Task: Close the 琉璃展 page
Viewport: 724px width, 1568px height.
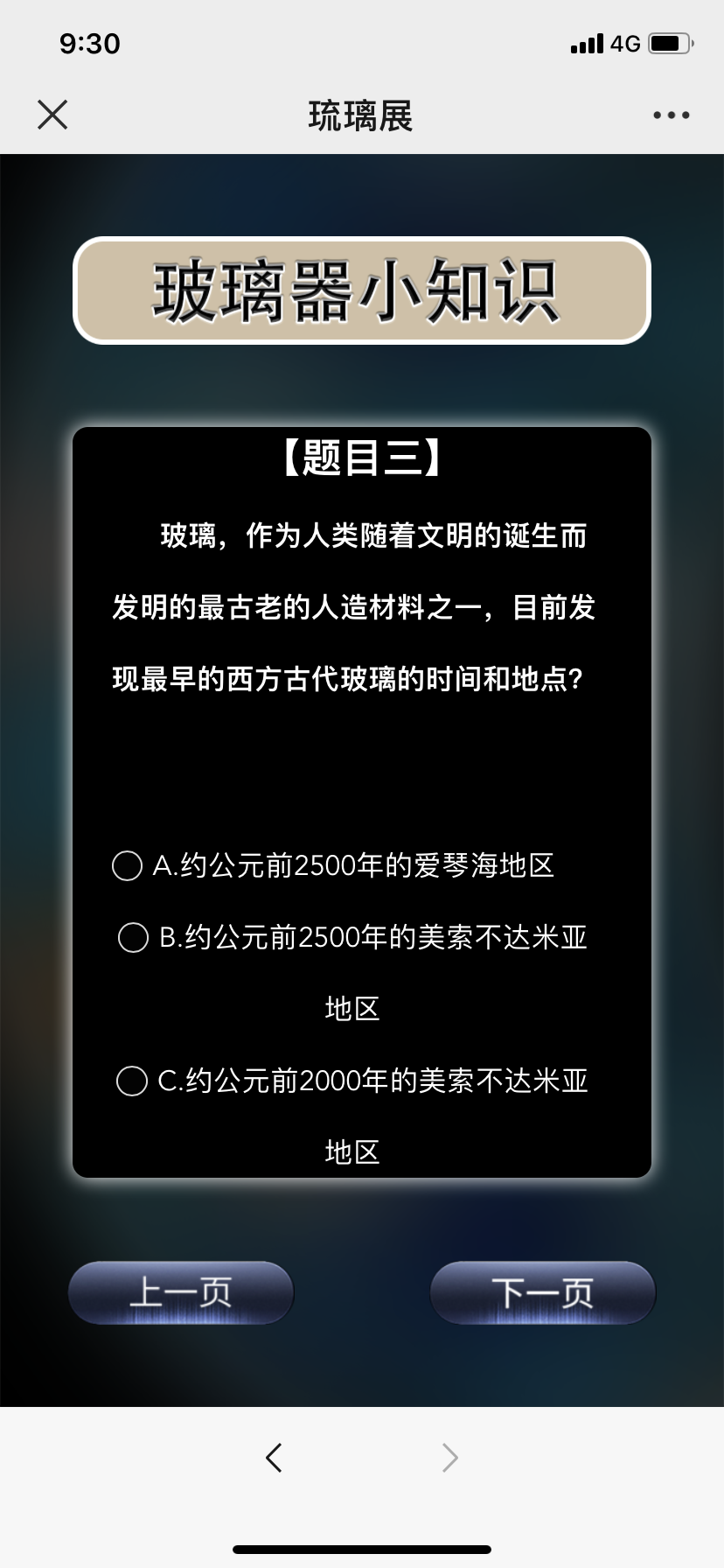Action: coord(52,115)
